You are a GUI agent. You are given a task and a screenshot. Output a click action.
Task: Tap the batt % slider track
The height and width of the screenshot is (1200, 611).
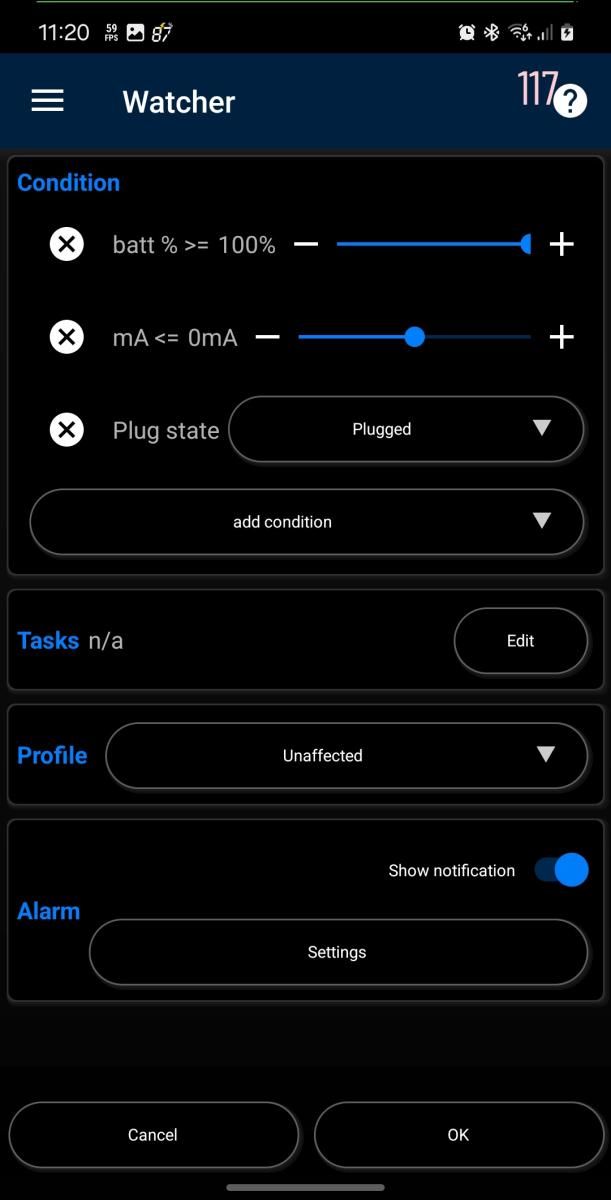click(x=433, y=244)
